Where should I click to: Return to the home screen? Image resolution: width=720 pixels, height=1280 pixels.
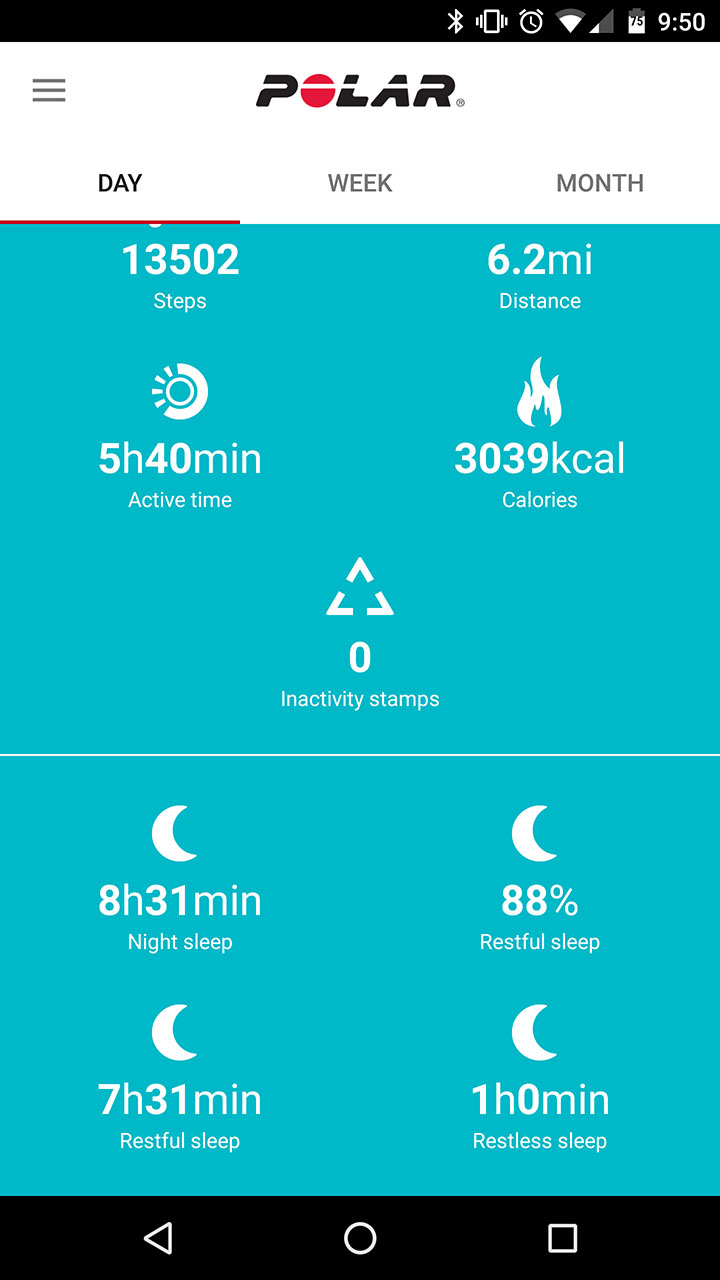[360, 1238]
